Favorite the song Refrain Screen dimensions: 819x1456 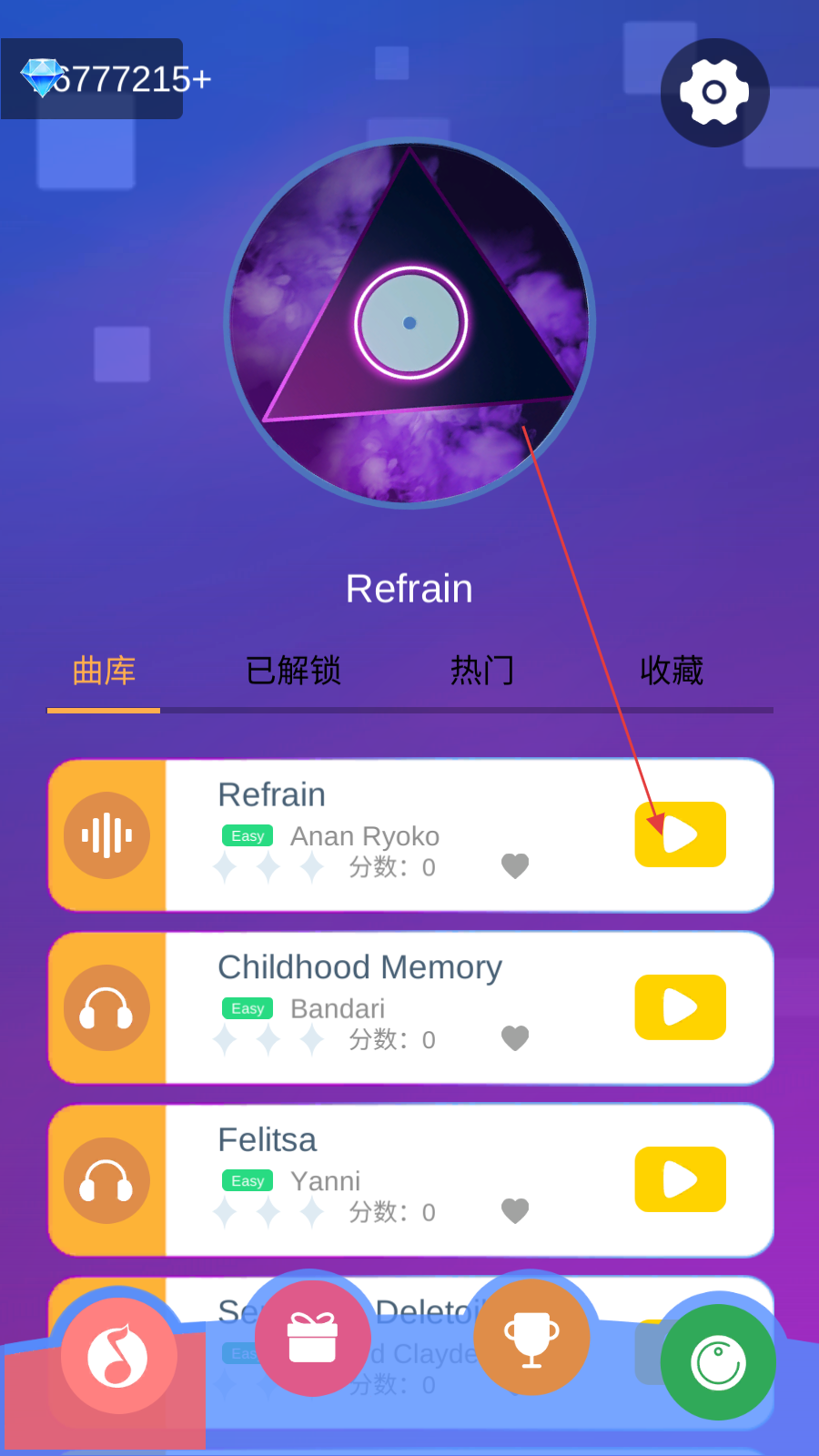click(x=515, y=866)
